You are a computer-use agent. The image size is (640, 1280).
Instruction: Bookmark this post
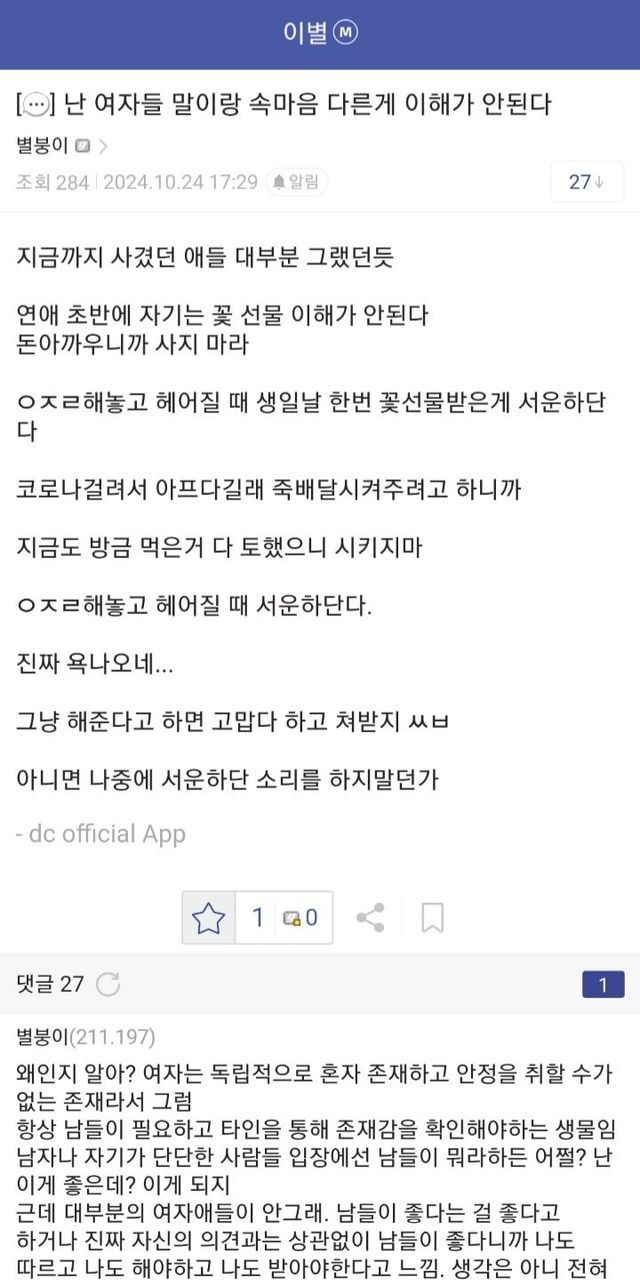point(432,917)
